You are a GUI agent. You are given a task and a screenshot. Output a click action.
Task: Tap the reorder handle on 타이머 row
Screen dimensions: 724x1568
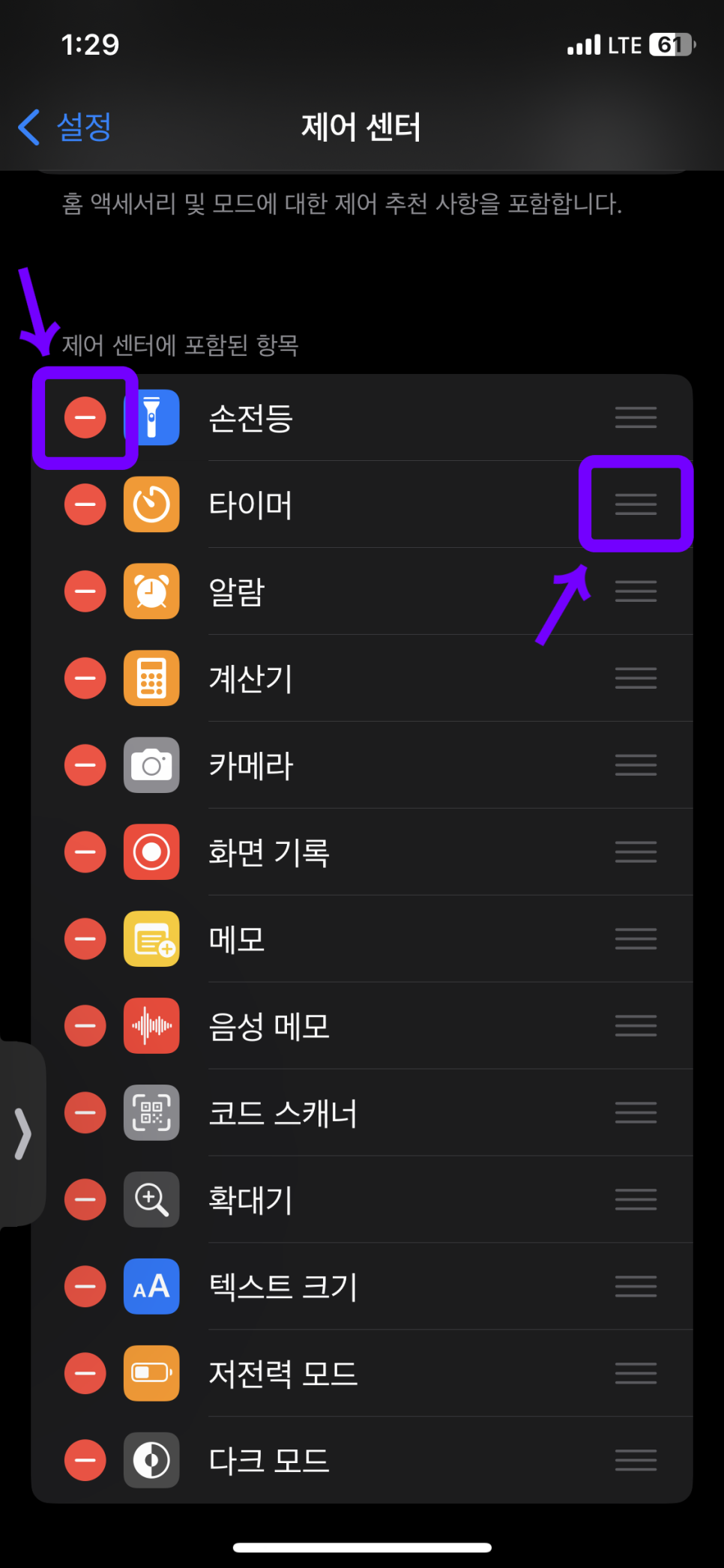[636, 504]
